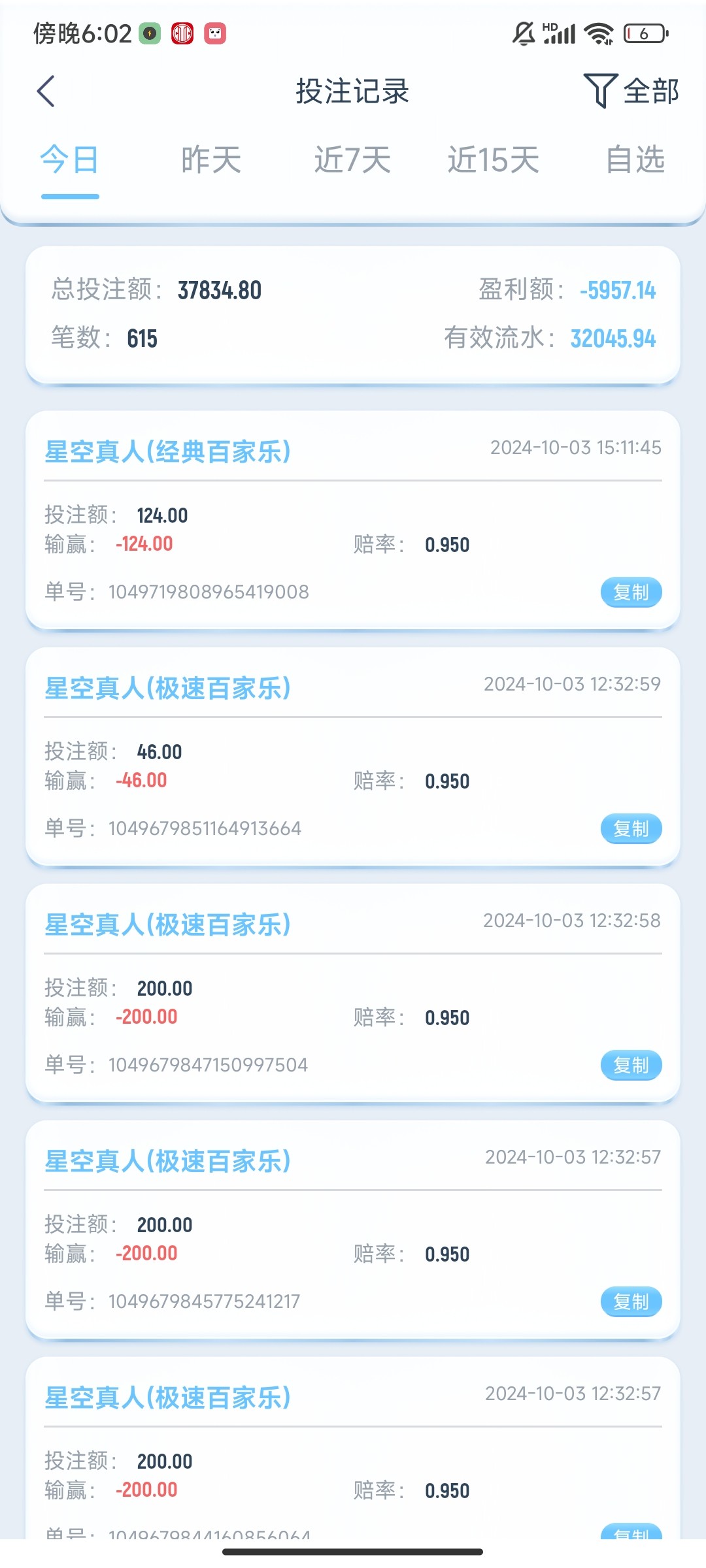Image resolution: width=706 pixels, height=1568 pixels.
Task: Copy order number 1049719808965419008
Action: pos(631,593)
